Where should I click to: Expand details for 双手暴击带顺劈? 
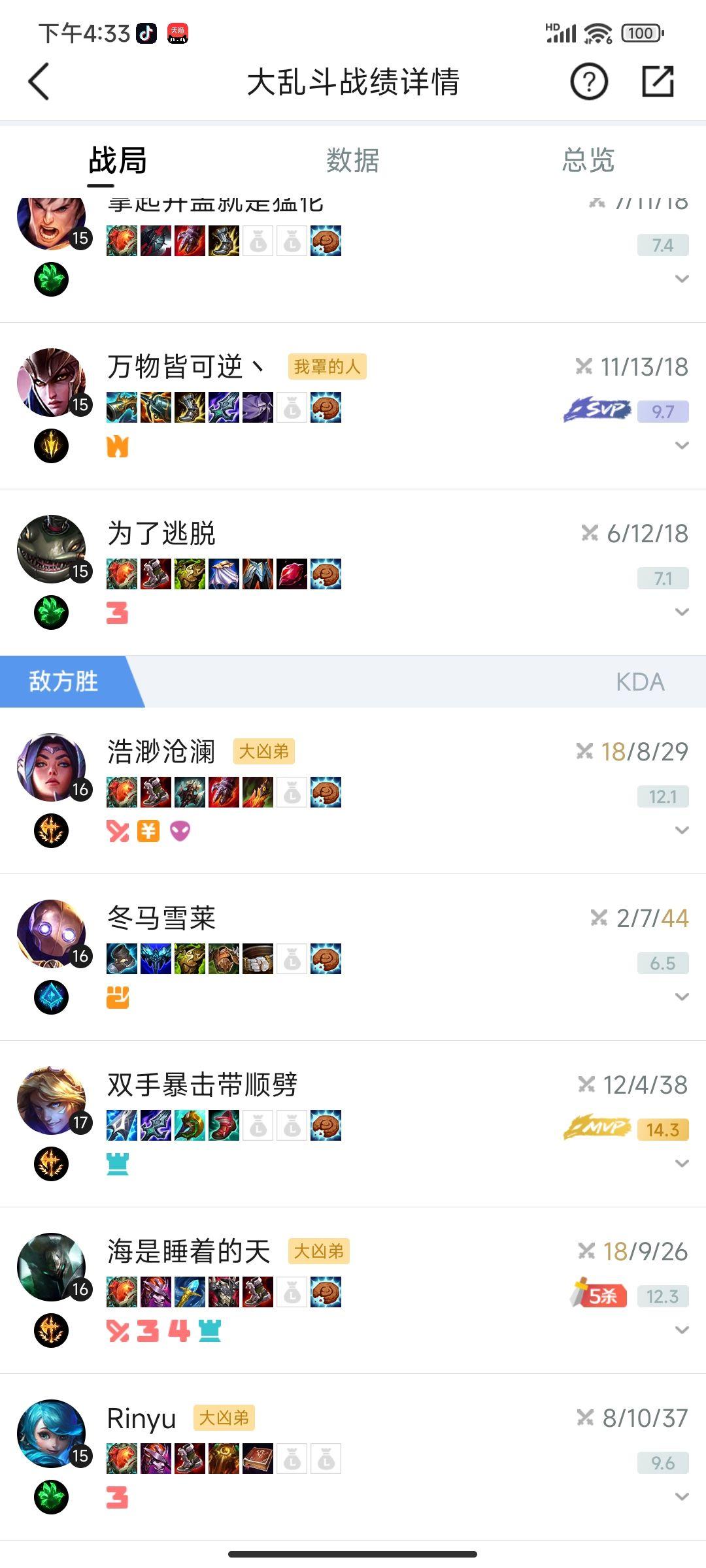(682, 1164)
